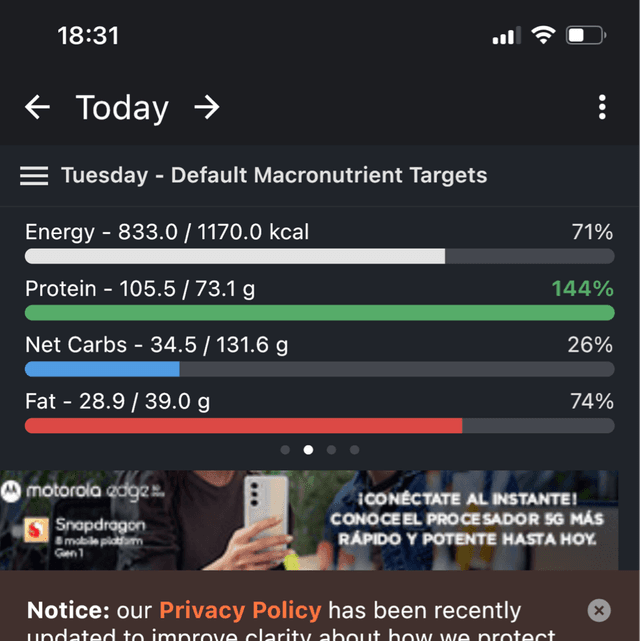Open the three-dot overflow menu
Viewport: 640px width, 641px height.
tap(602, 107)
